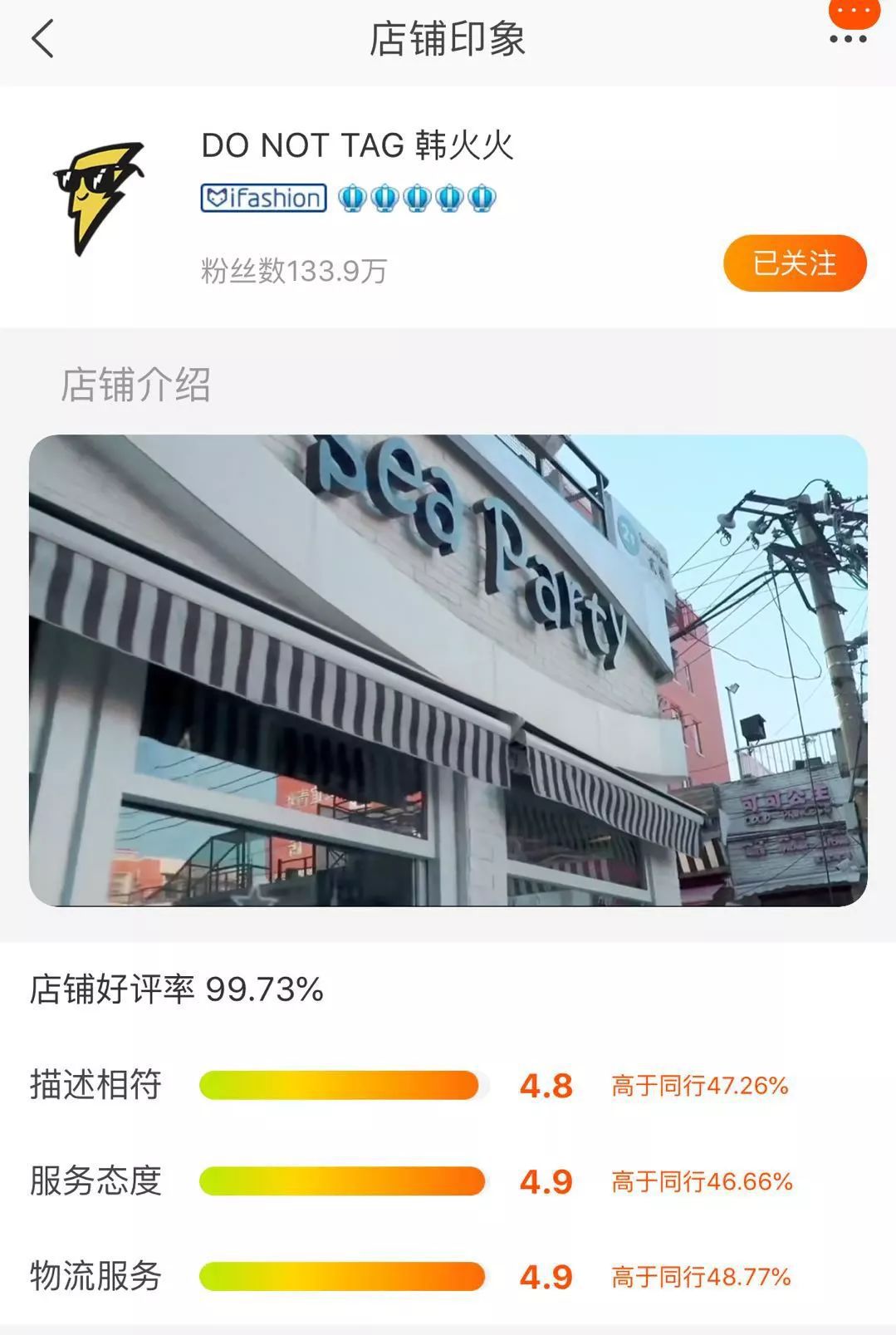Toggle follow status via 已关注 button
Screen dimensions: 896x1335
click(x=794, y=263)
